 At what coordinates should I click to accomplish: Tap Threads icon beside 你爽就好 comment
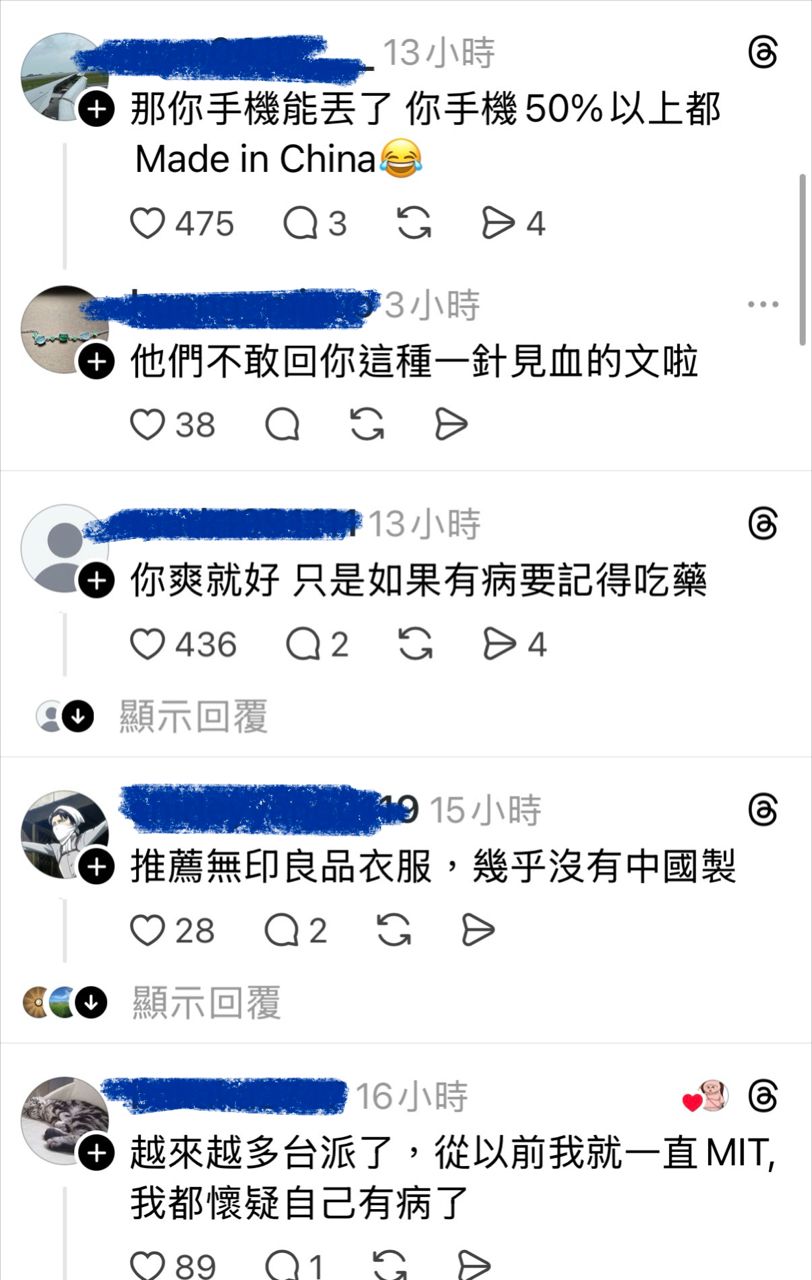pos(763,523)
